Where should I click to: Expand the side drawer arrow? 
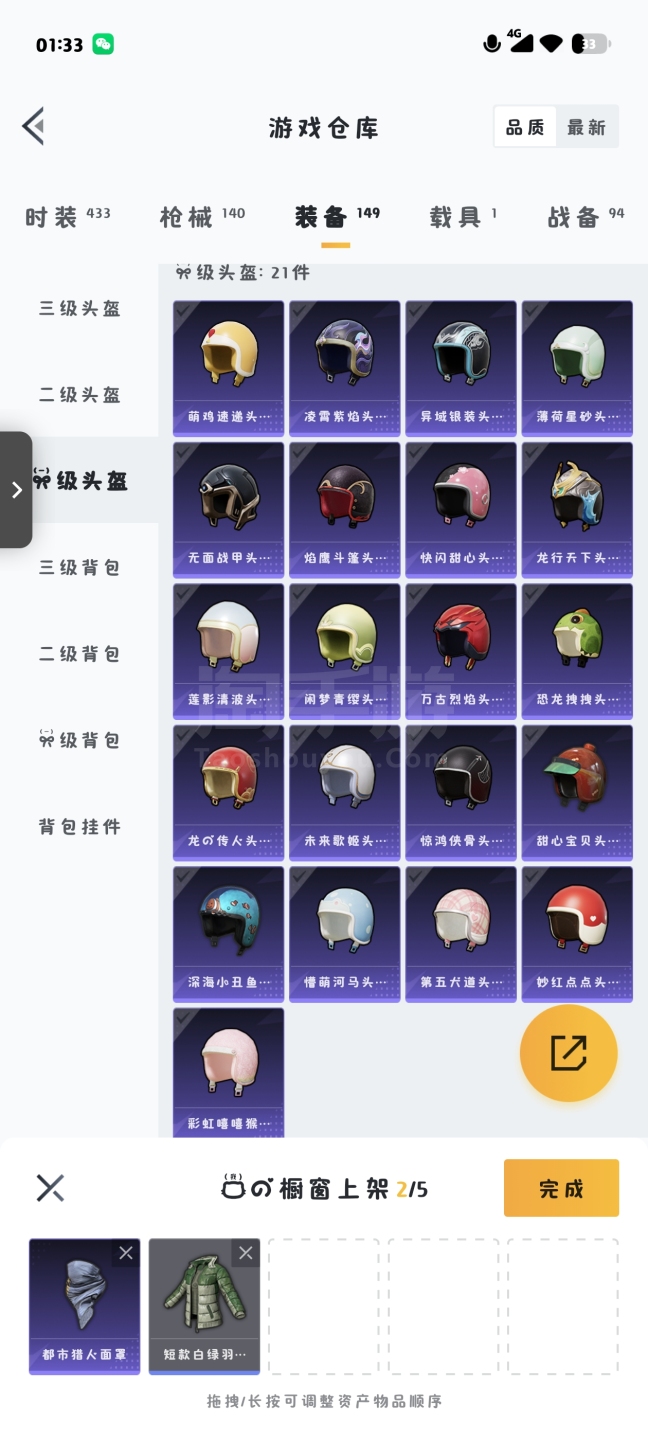click(16, 490)
